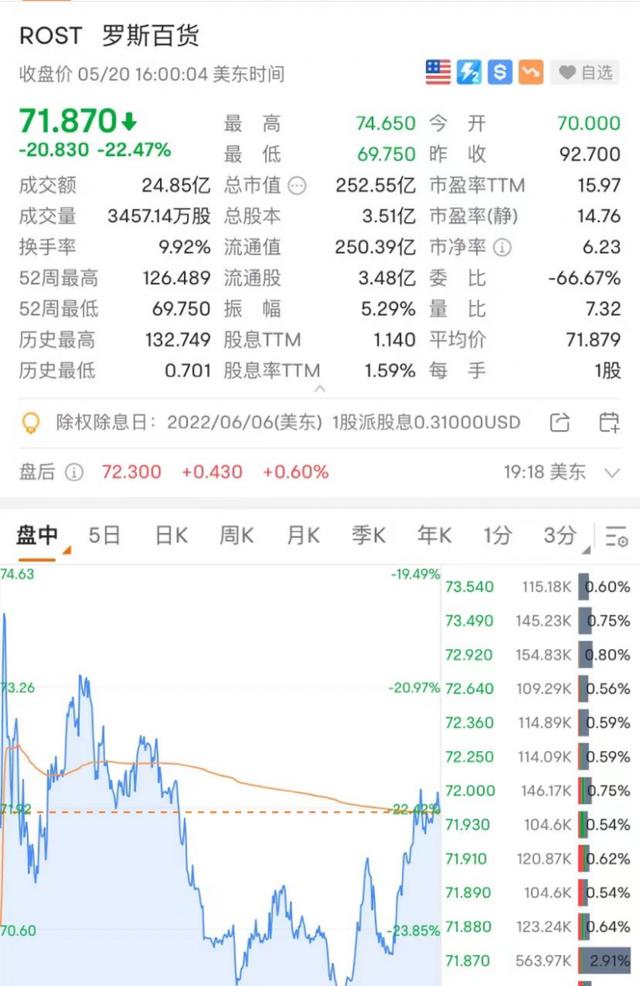Open the 3分 interval dropdown

coord(561,537)
